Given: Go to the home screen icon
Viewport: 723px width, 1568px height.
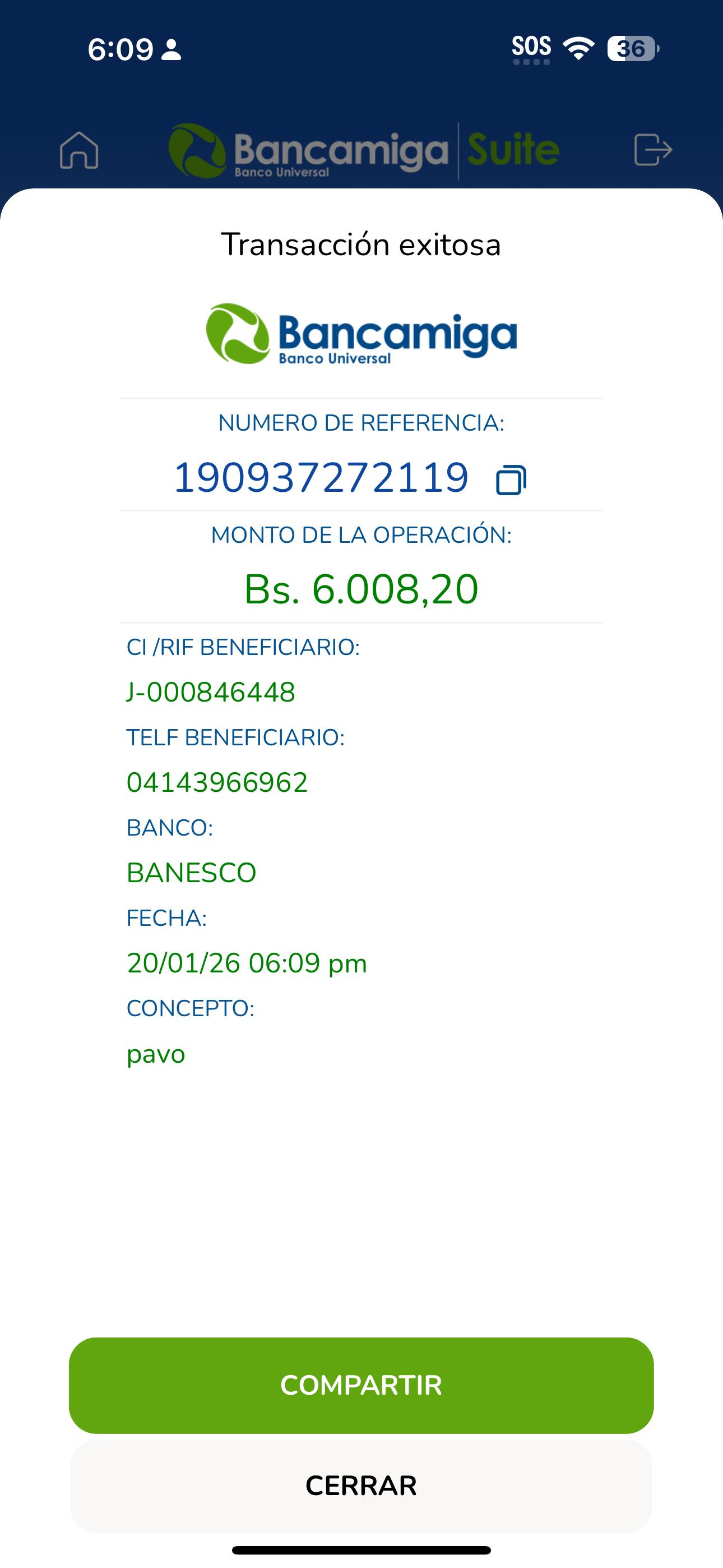Looking at the screenshot, I should tap(79, 150).
